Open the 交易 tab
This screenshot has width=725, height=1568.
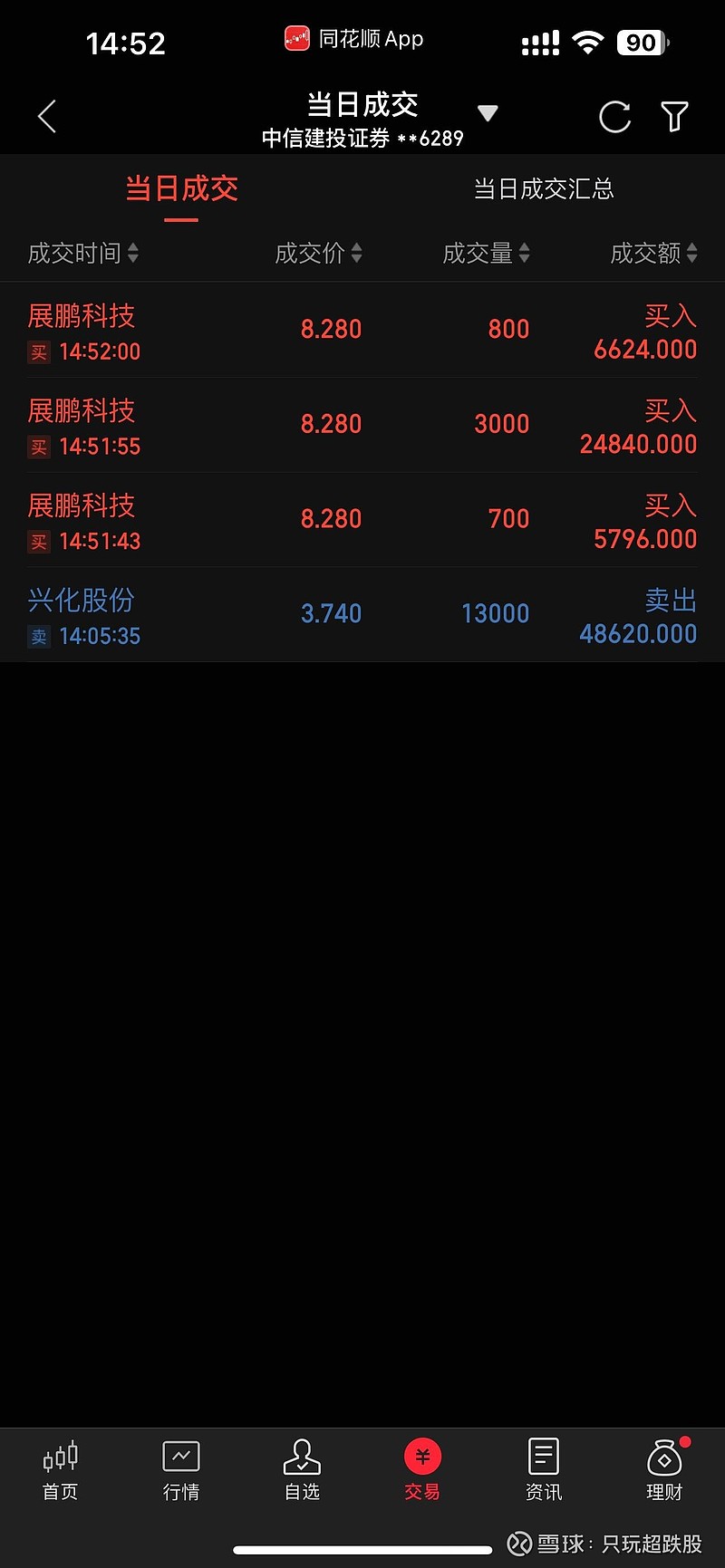click(x=422, y=1471)
